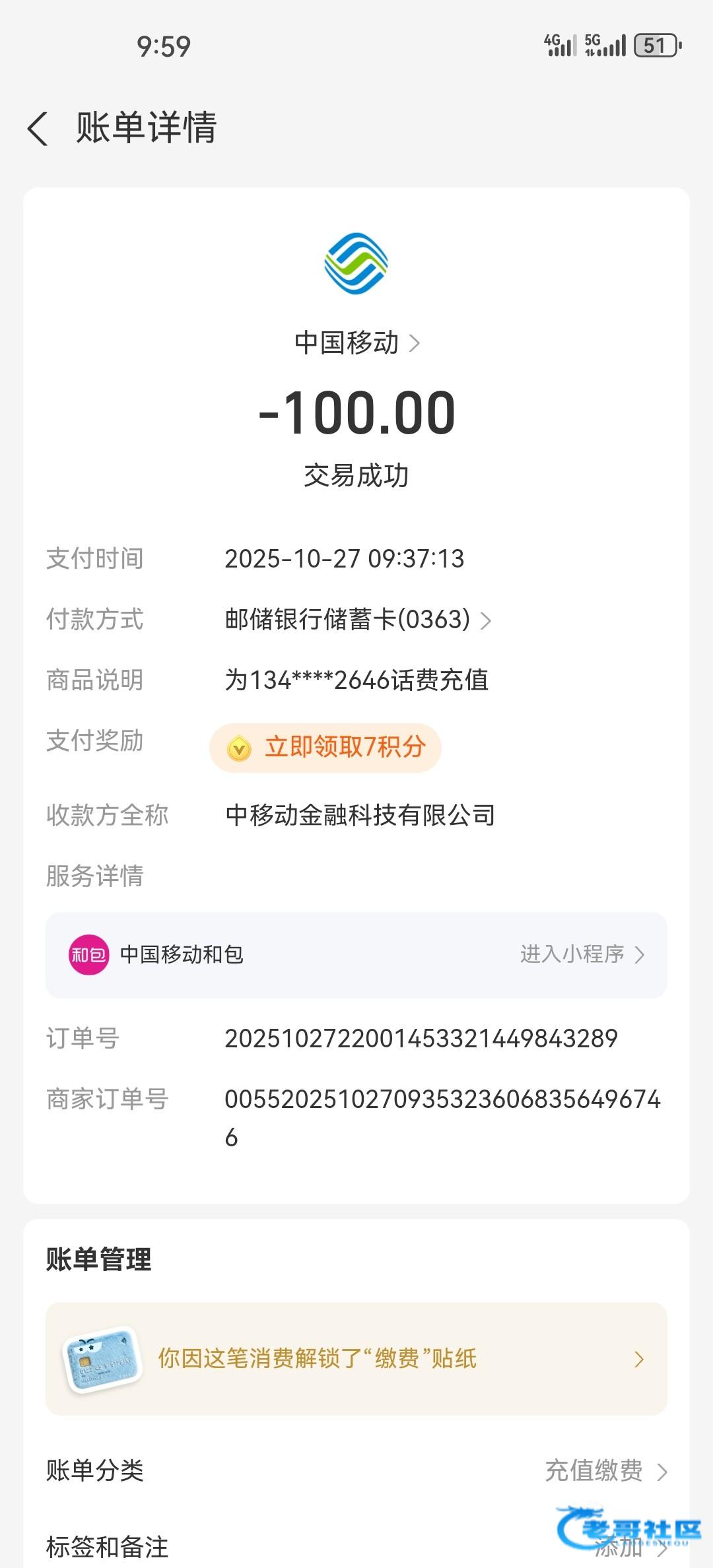Screen dimensions: 713x1568
Task: Open the 中国移动 merchant page
Action: [x=356, y=343]
